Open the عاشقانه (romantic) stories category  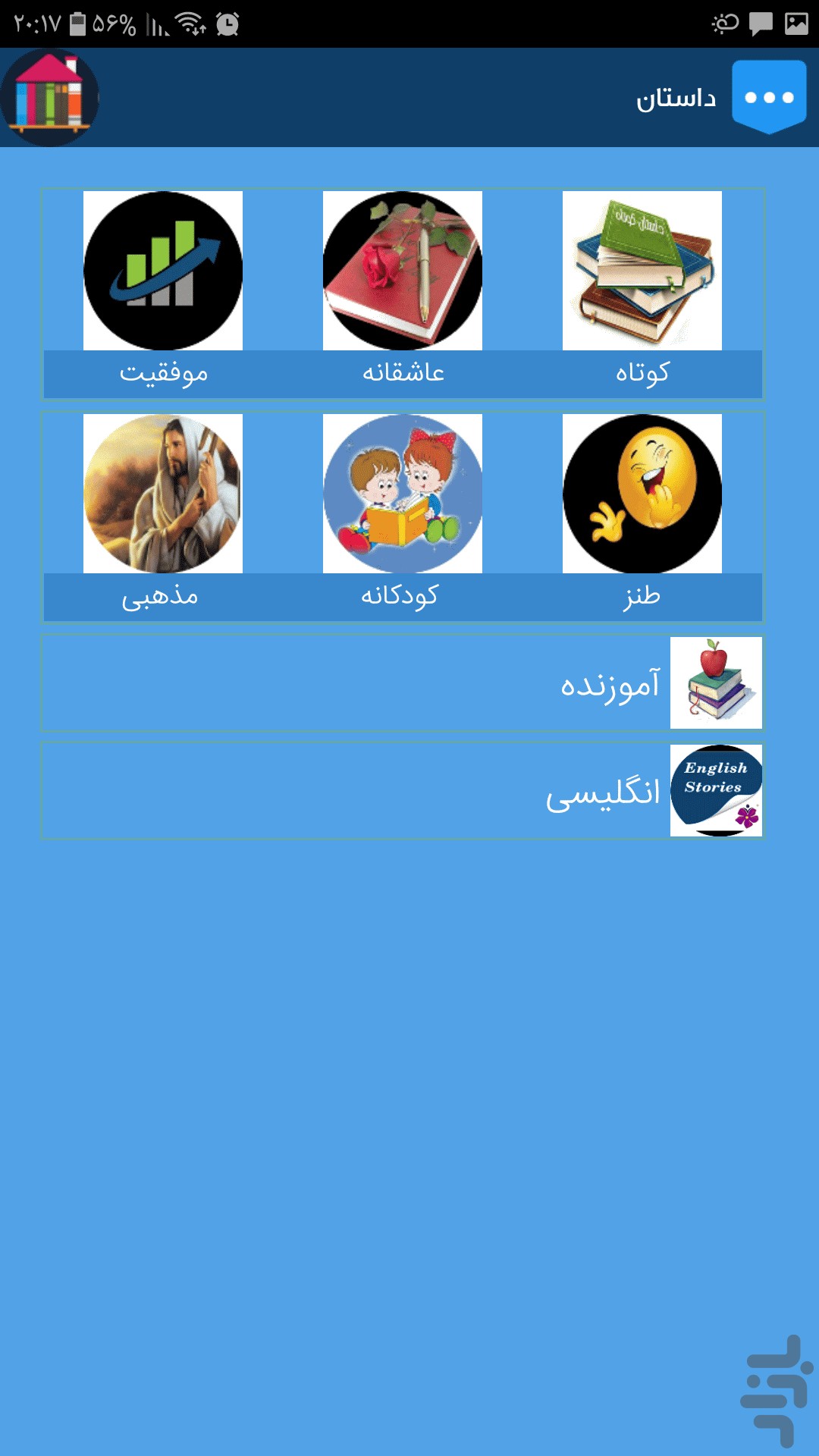[x=403, y=294]
